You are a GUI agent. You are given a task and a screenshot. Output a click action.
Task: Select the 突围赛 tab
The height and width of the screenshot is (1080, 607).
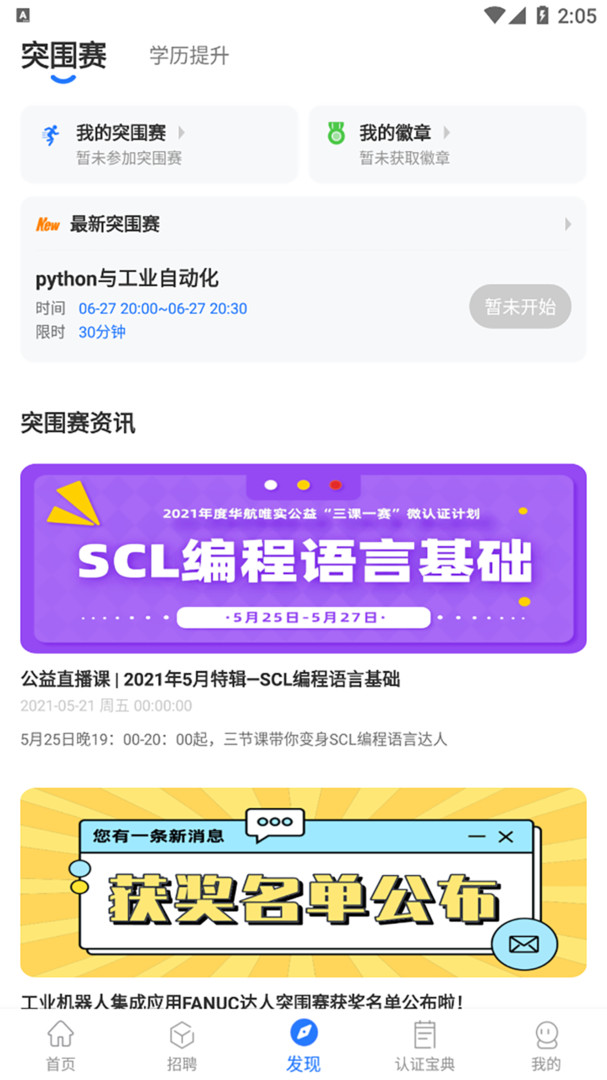(63, 55)
